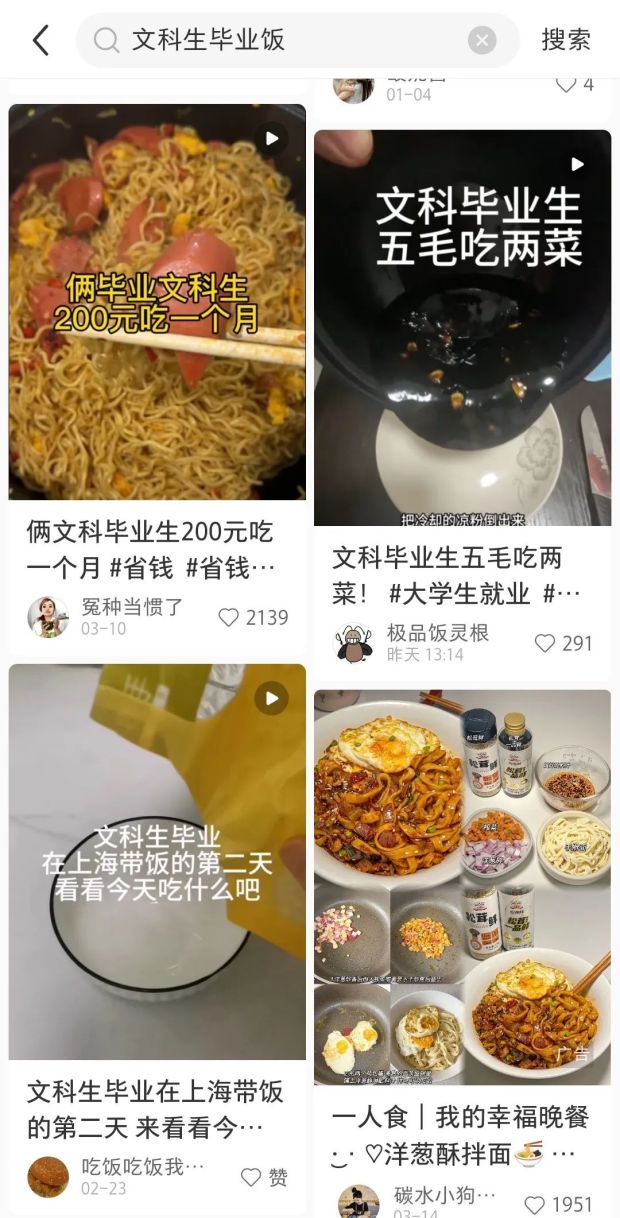View 极品饭灵根's profile avatar
The height and width of the screenshot is (1218, 620).
pyautogui.click(x=353, y=643)
